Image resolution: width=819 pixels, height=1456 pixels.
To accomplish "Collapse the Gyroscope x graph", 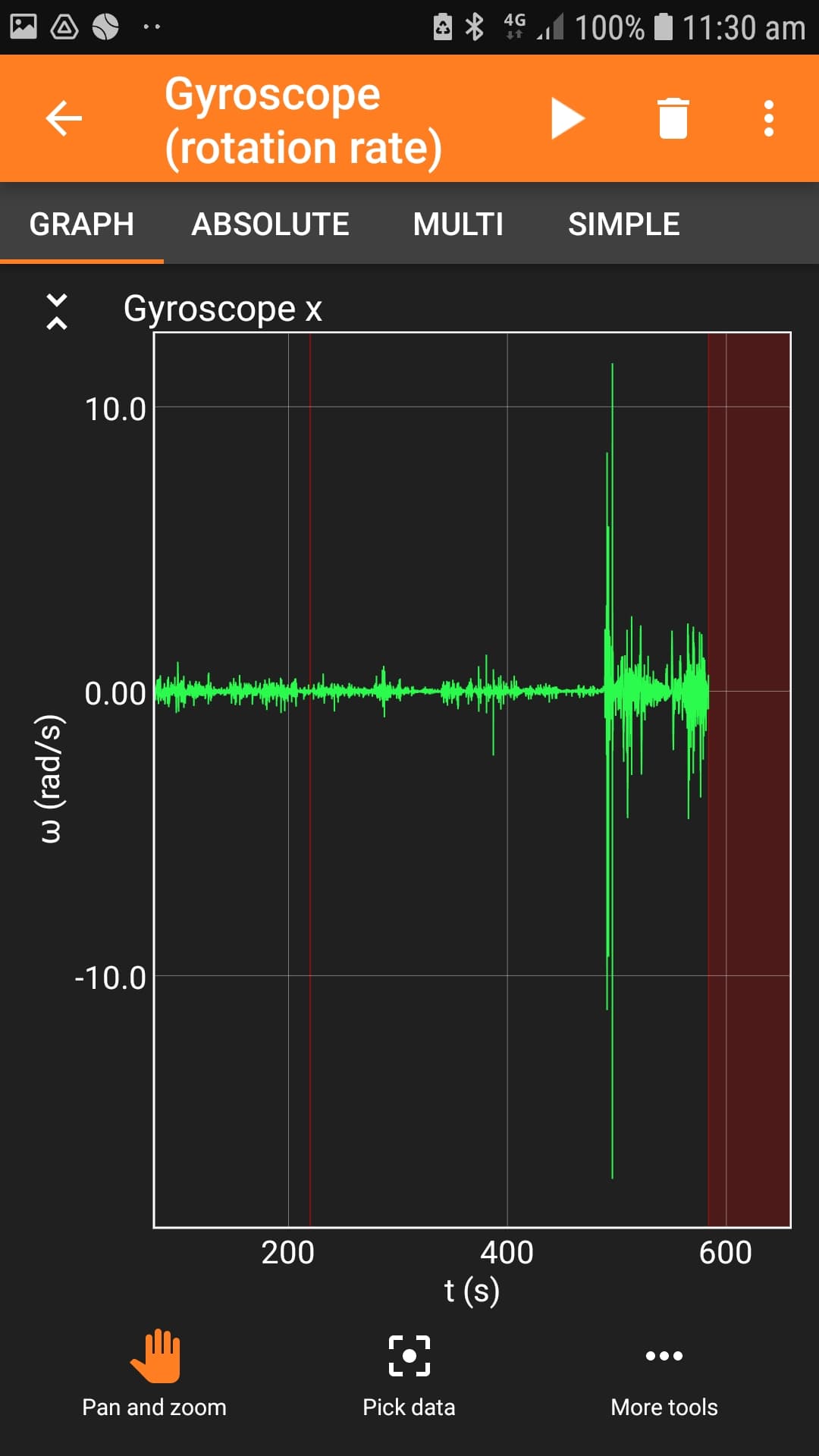I will point(57,312).
